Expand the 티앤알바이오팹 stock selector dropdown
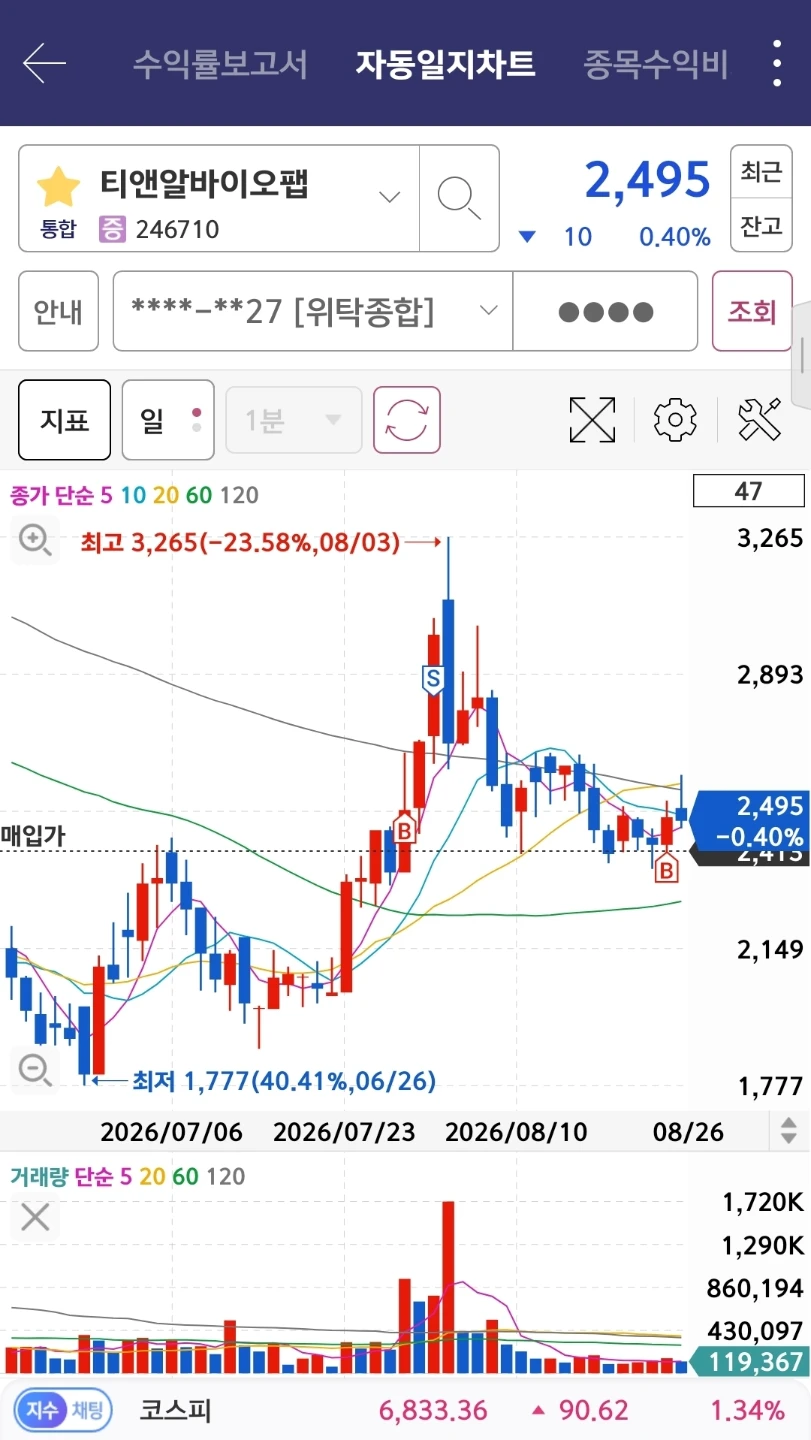Viewport: 811px width, 1440px height. (389, 197)
